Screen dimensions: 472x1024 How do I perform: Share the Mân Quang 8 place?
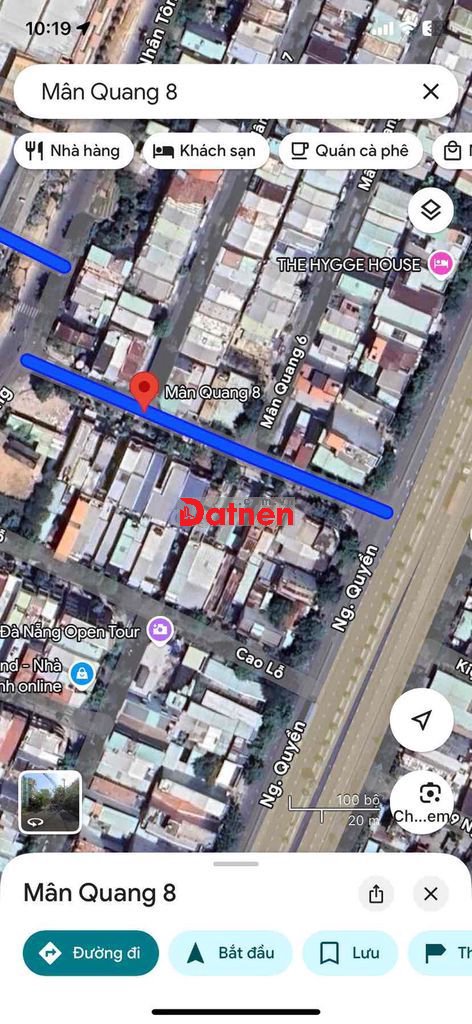[376, 894]
